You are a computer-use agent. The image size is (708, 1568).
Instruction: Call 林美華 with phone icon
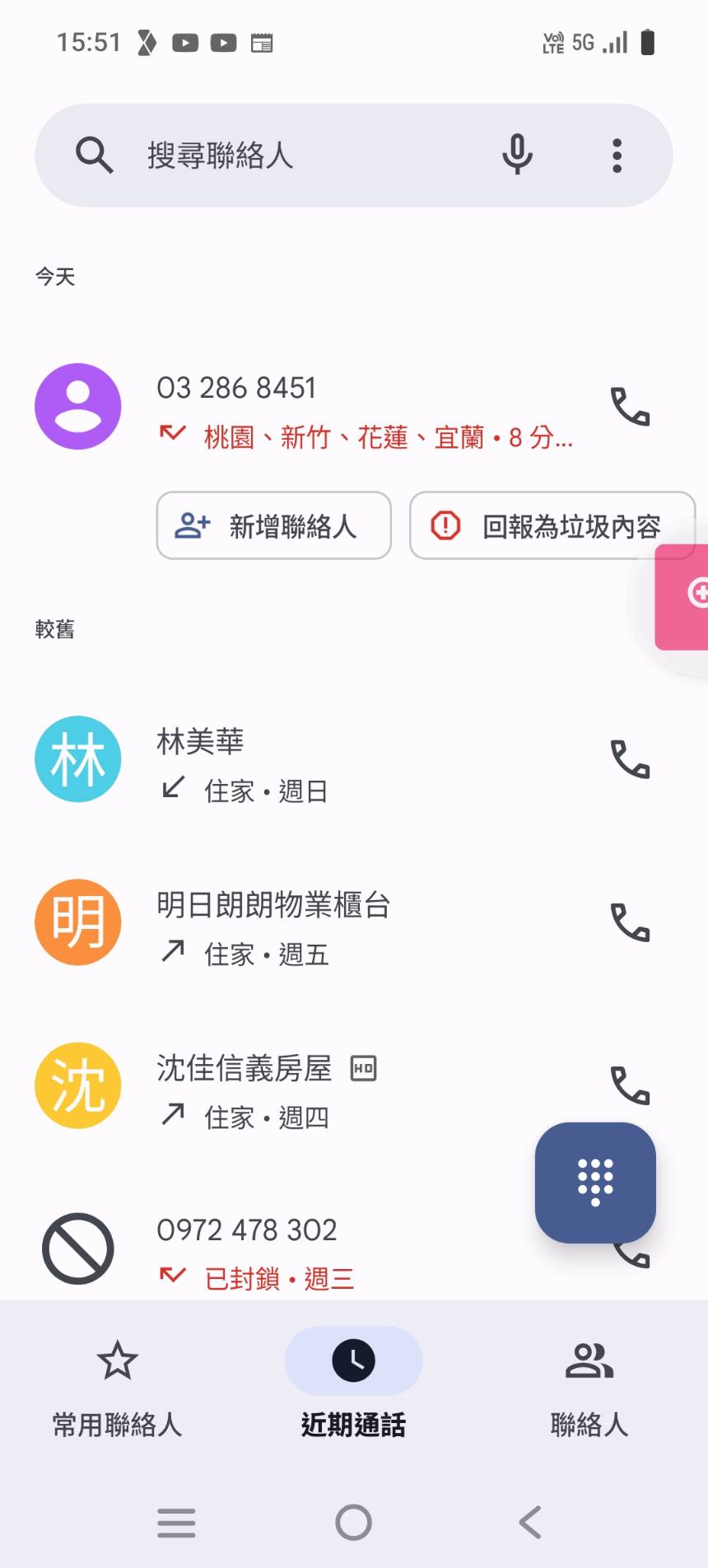point(630,759)
